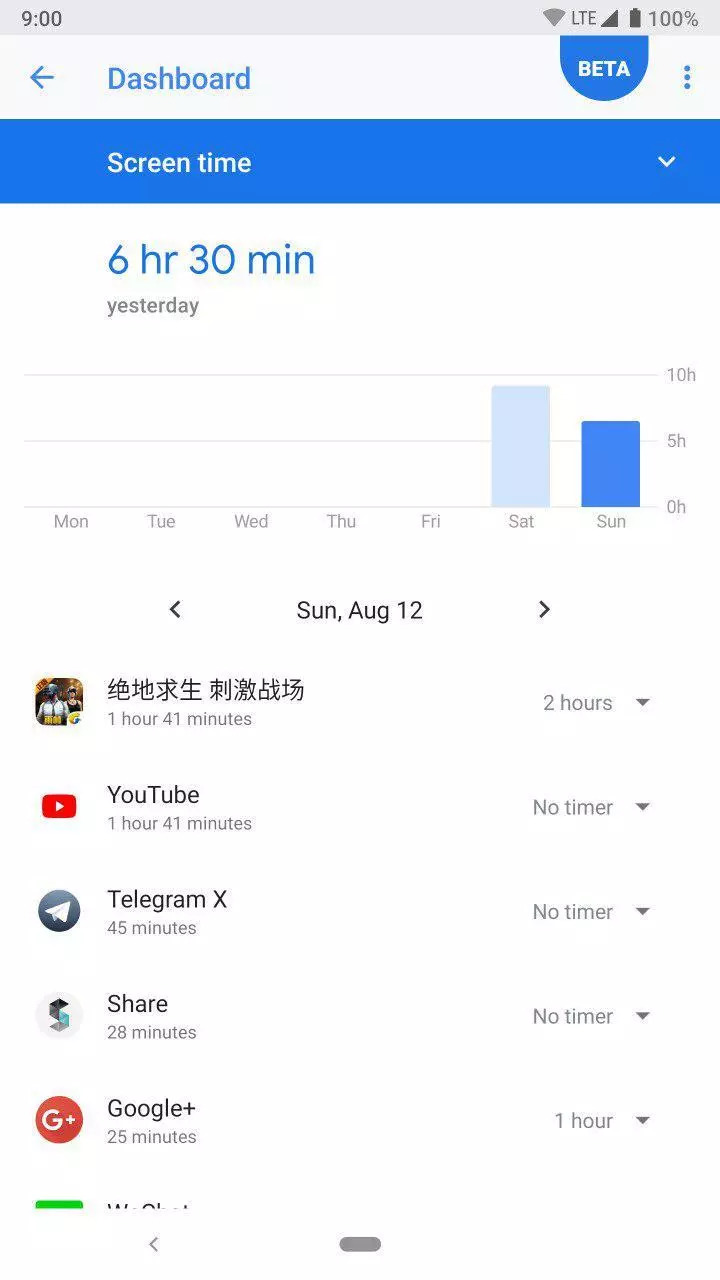Set a timer for YouTube
Viewport: 720px width, 1280px height.
coord(591,807)
